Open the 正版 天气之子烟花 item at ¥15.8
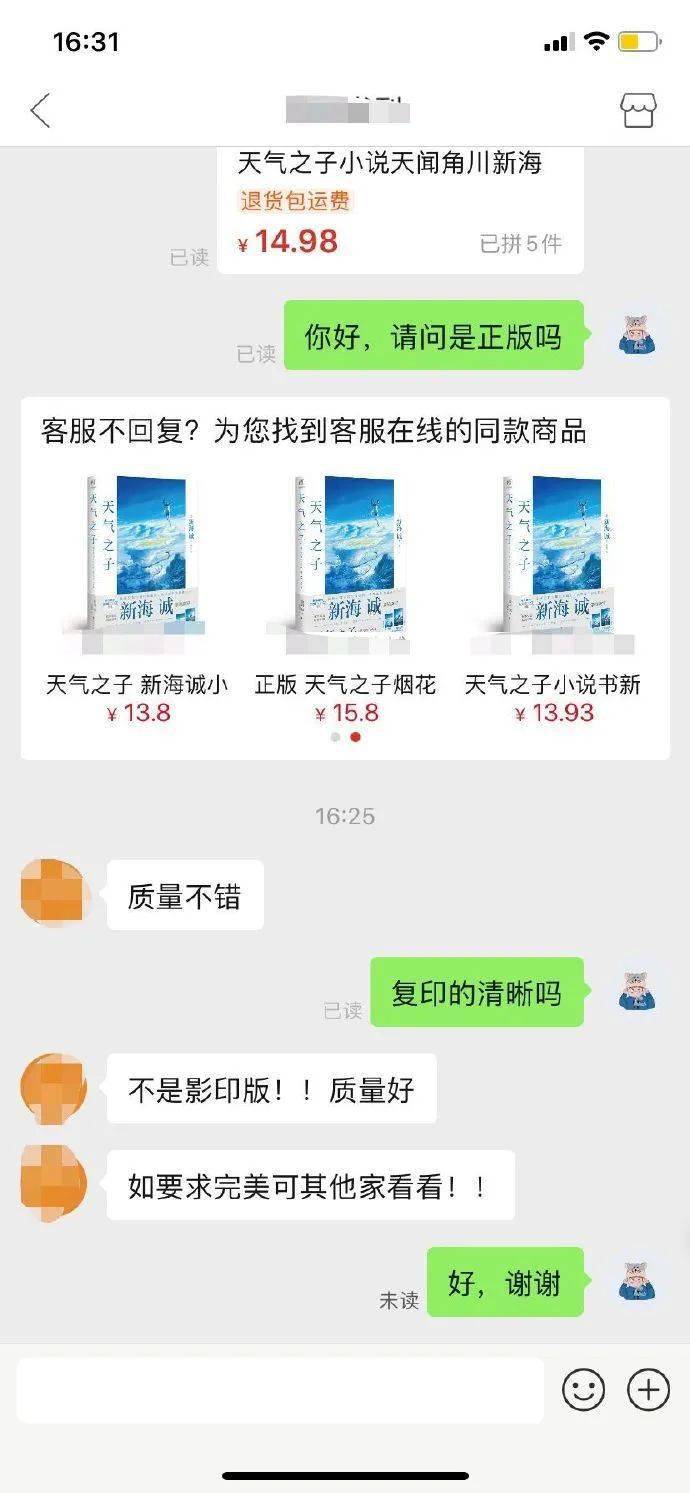The width and height of the screenshot is (690, 1493). [345, 597]
